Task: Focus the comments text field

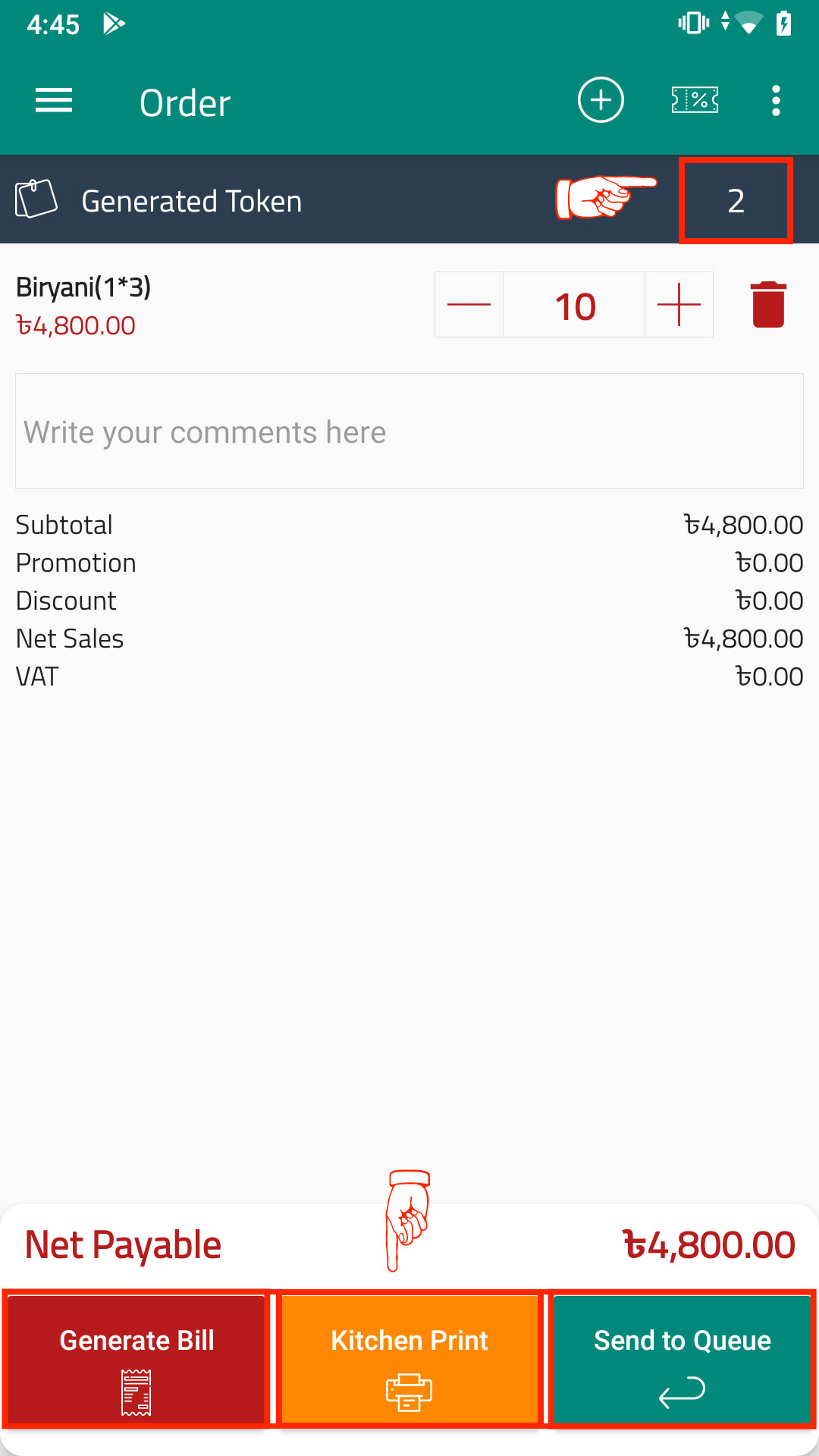Action: (x=409, y=431)
